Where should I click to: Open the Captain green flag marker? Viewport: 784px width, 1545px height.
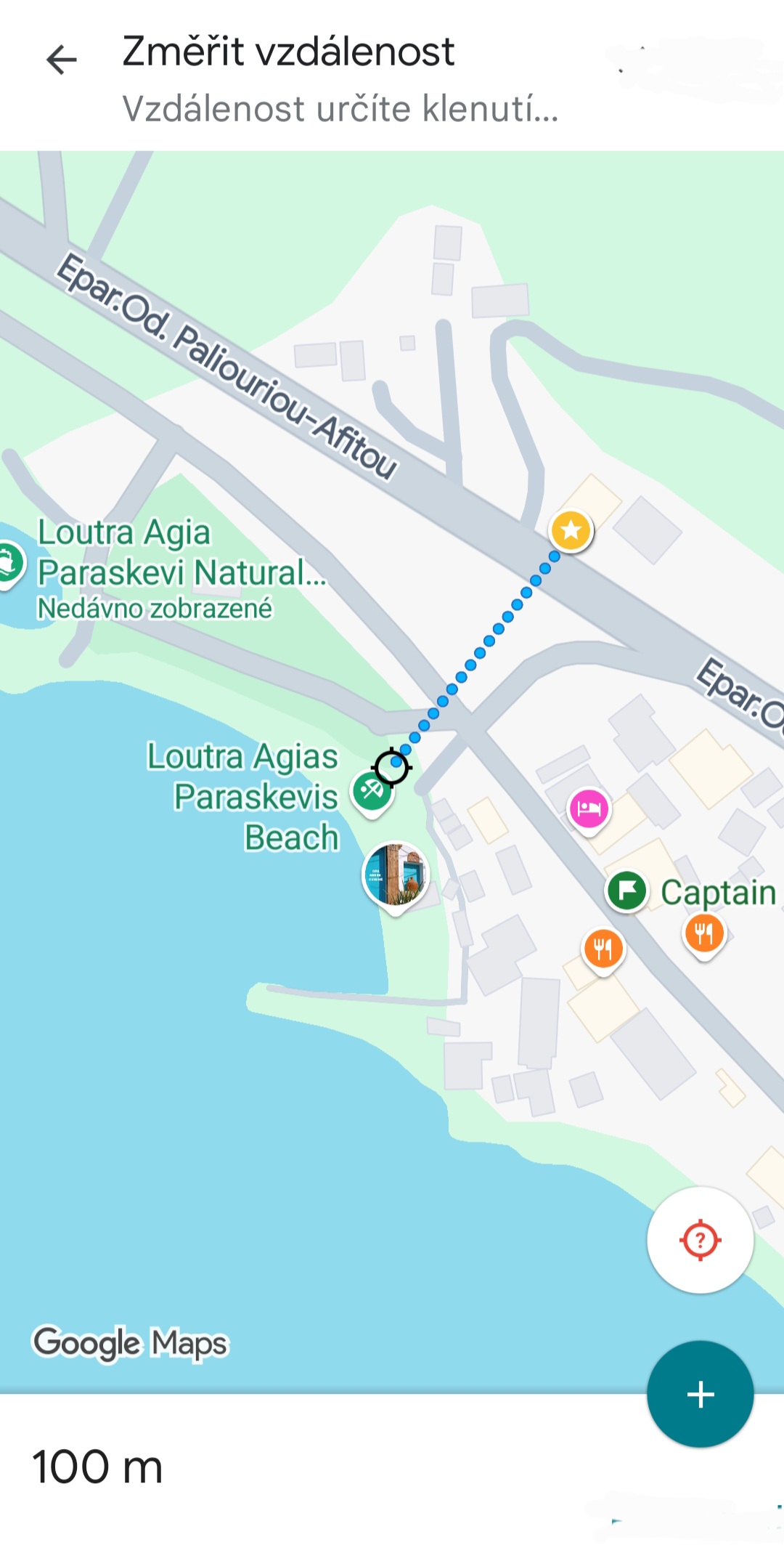(x=626, y=891)
